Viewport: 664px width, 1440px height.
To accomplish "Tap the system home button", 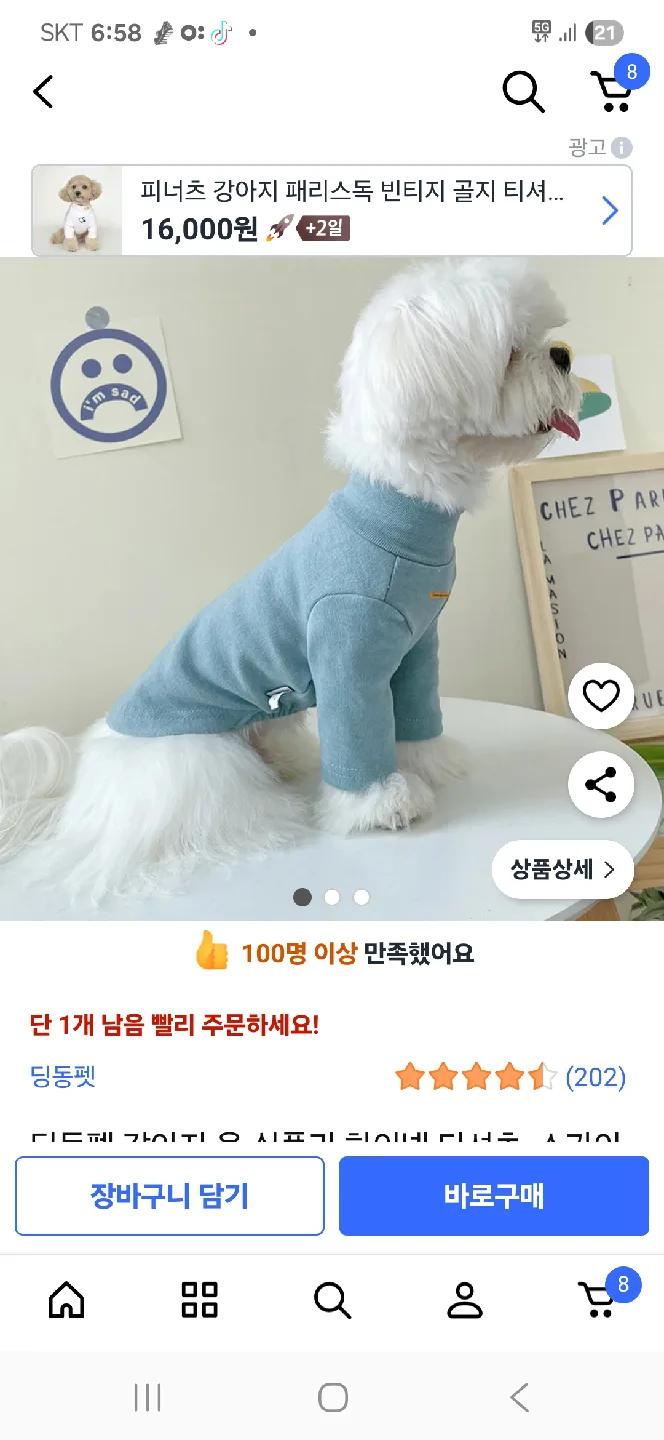I will coord(332,1397).
